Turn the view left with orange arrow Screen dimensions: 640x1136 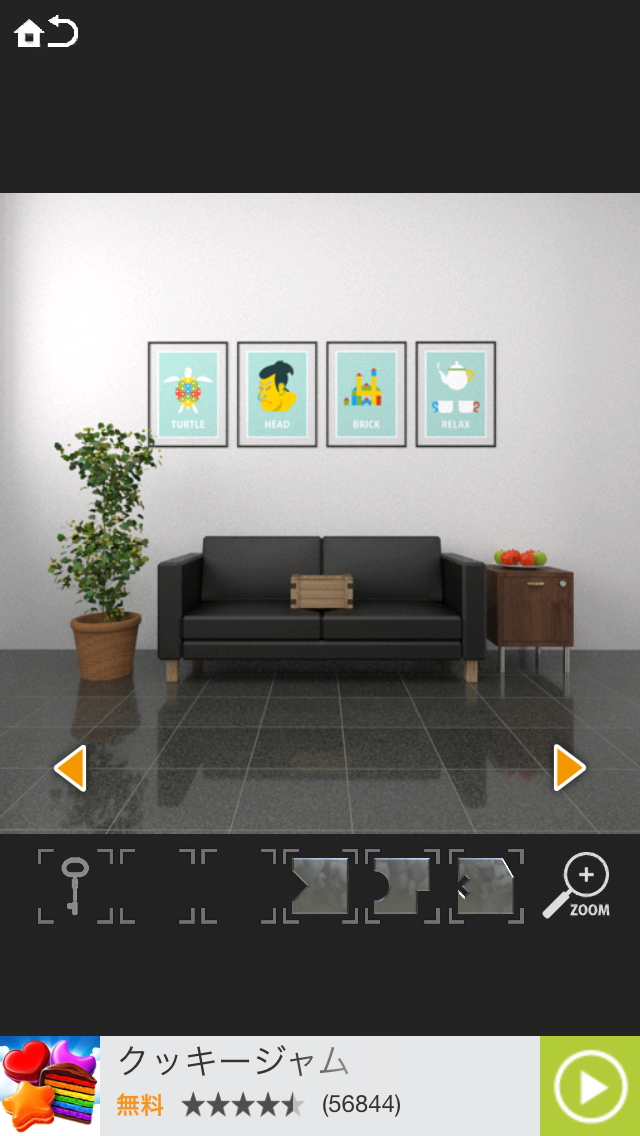point(70,768)
